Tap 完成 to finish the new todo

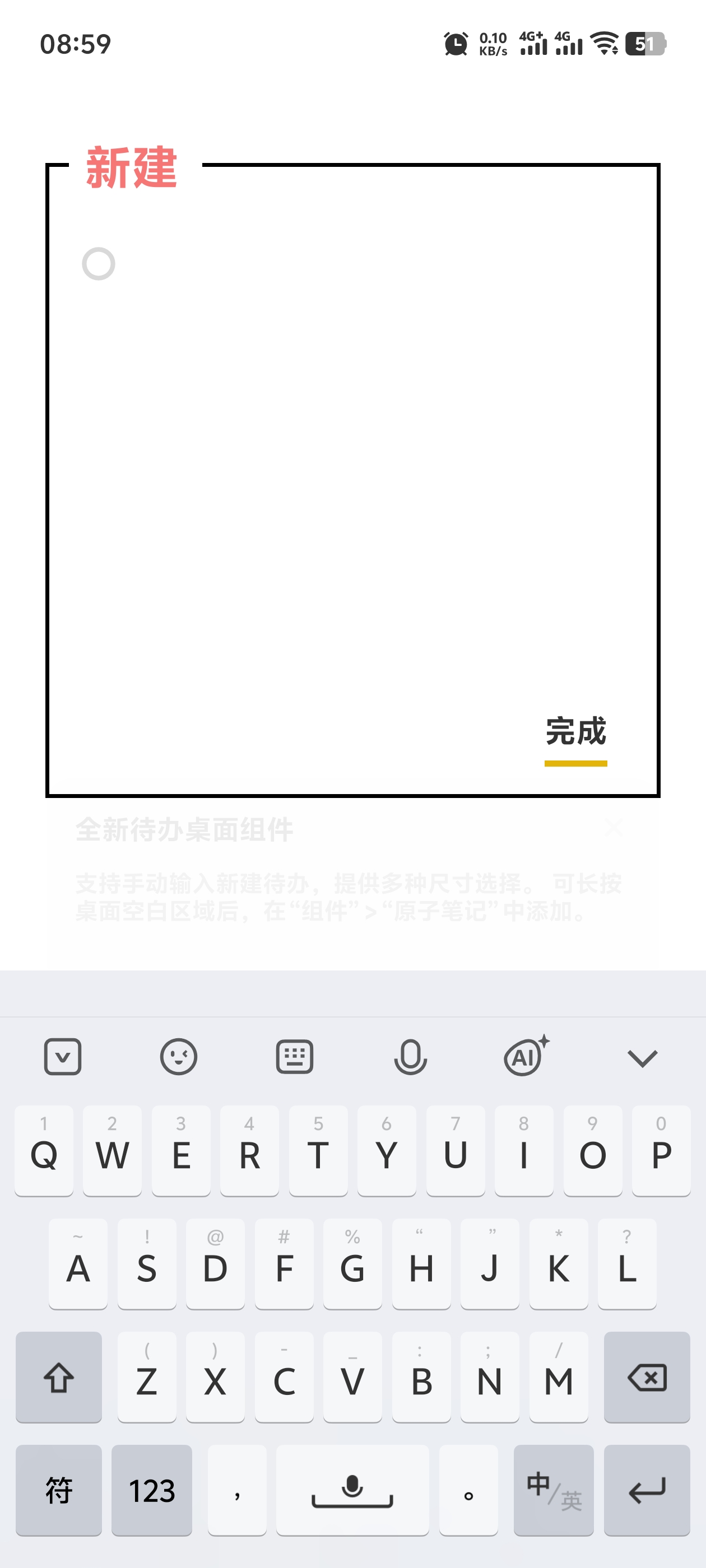point(575,732)
